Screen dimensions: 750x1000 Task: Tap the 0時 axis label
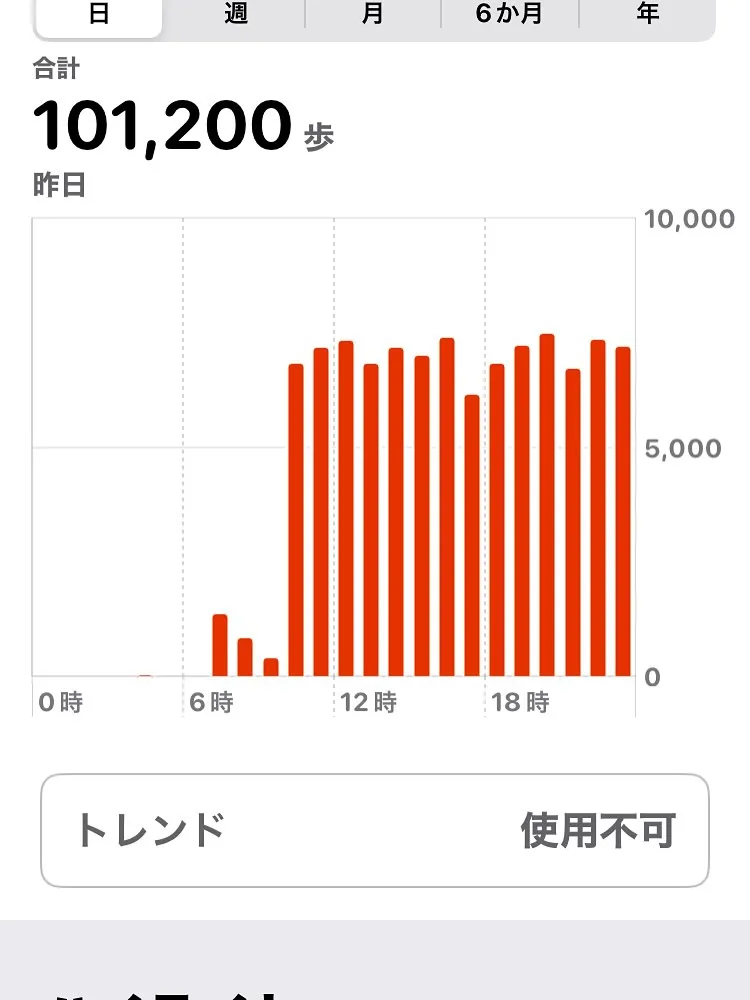click(59, 703)
